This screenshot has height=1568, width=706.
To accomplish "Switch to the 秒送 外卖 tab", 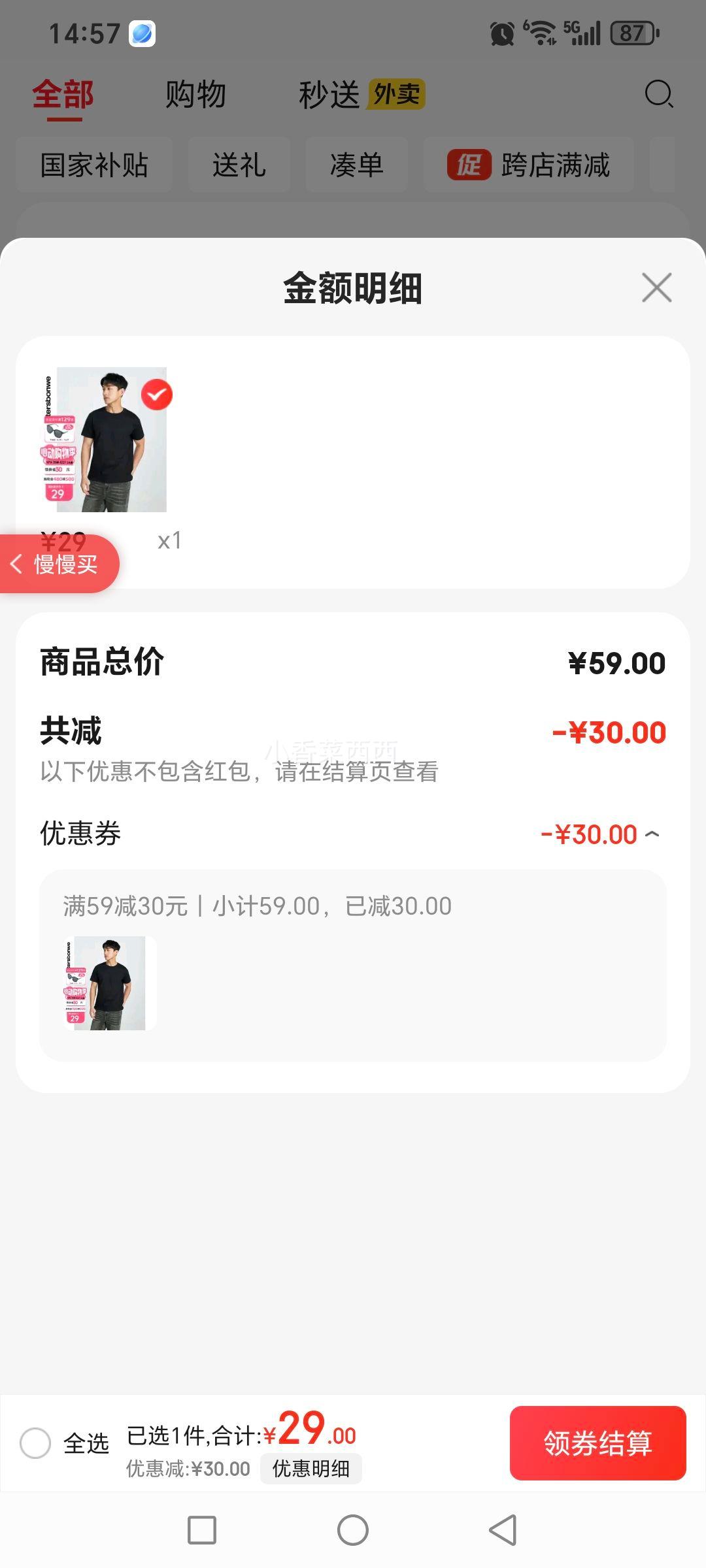I will point(361,94).
